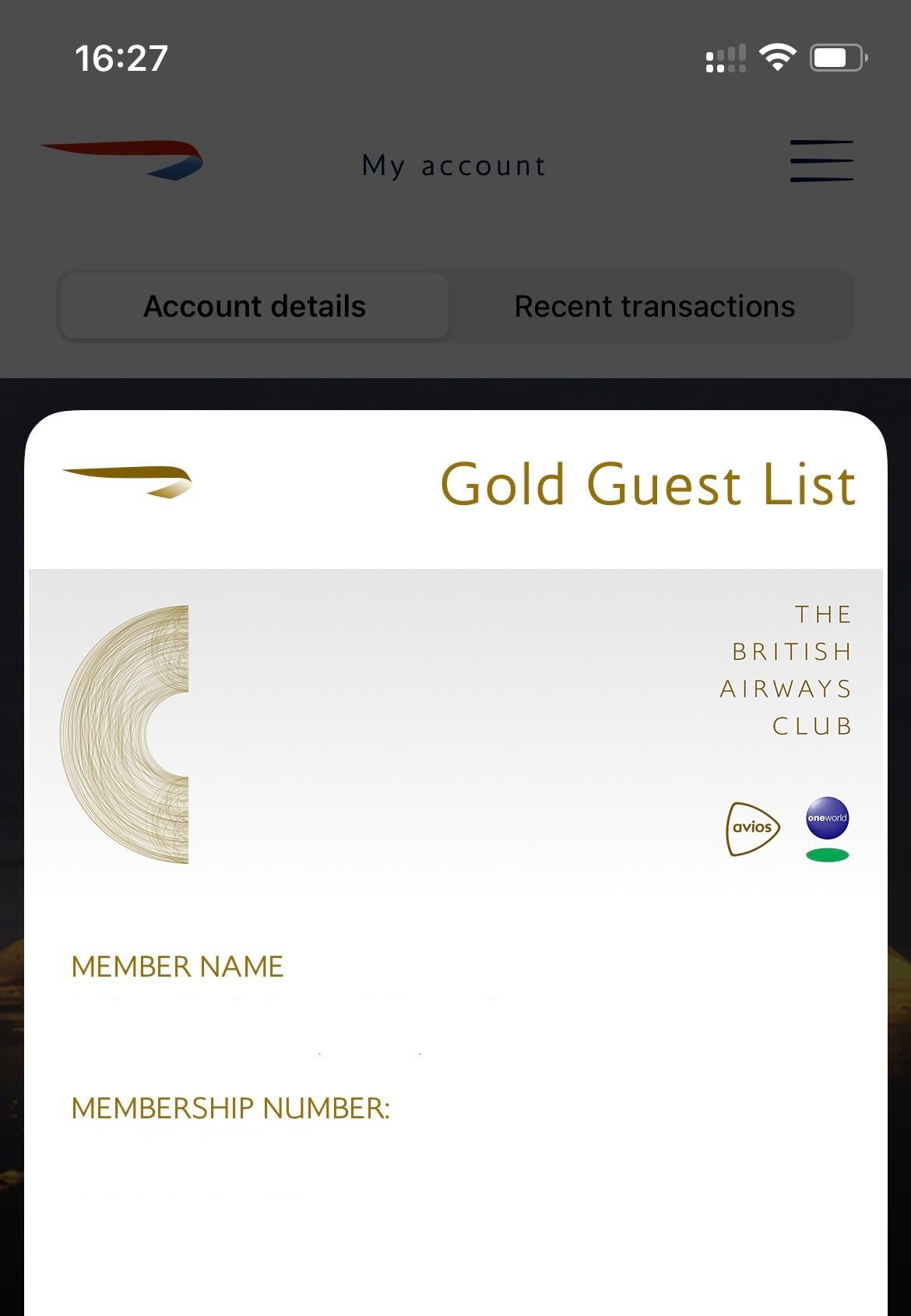Select the cellular signal indicator
Screen dimensions: 911x1316
coord(726,58)
